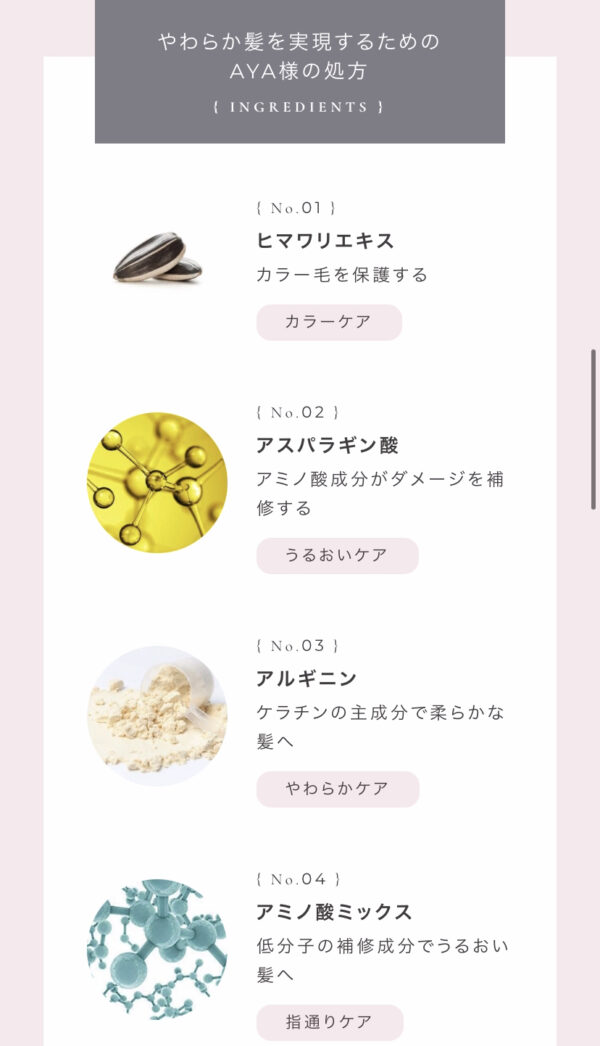Select the うるおいケア chip under アスパラギン酸

tap(337, 556)
